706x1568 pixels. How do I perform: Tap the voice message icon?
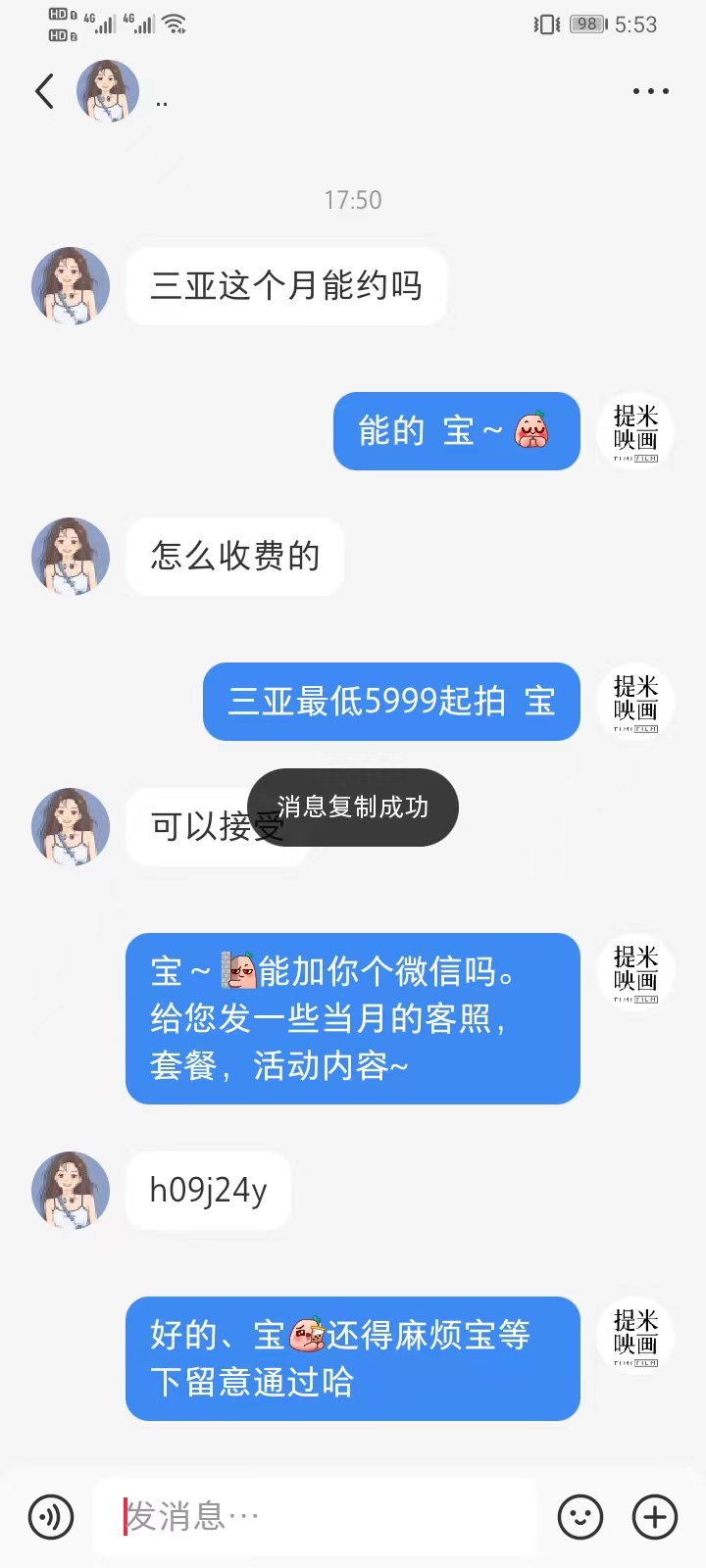[51, 1517]
